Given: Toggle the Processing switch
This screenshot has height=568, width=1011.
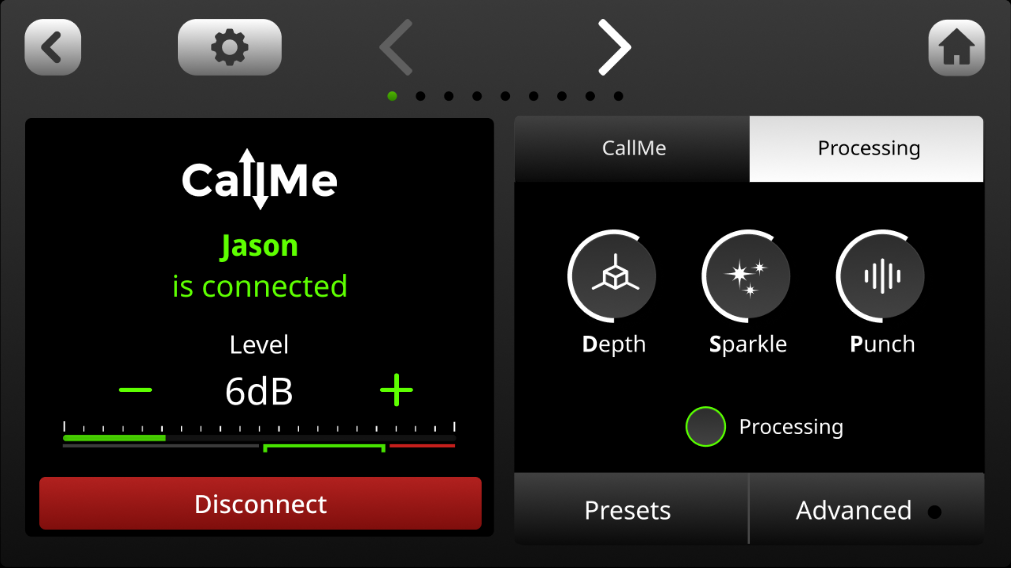Looking at the screenshot, I should click(705, 427).
